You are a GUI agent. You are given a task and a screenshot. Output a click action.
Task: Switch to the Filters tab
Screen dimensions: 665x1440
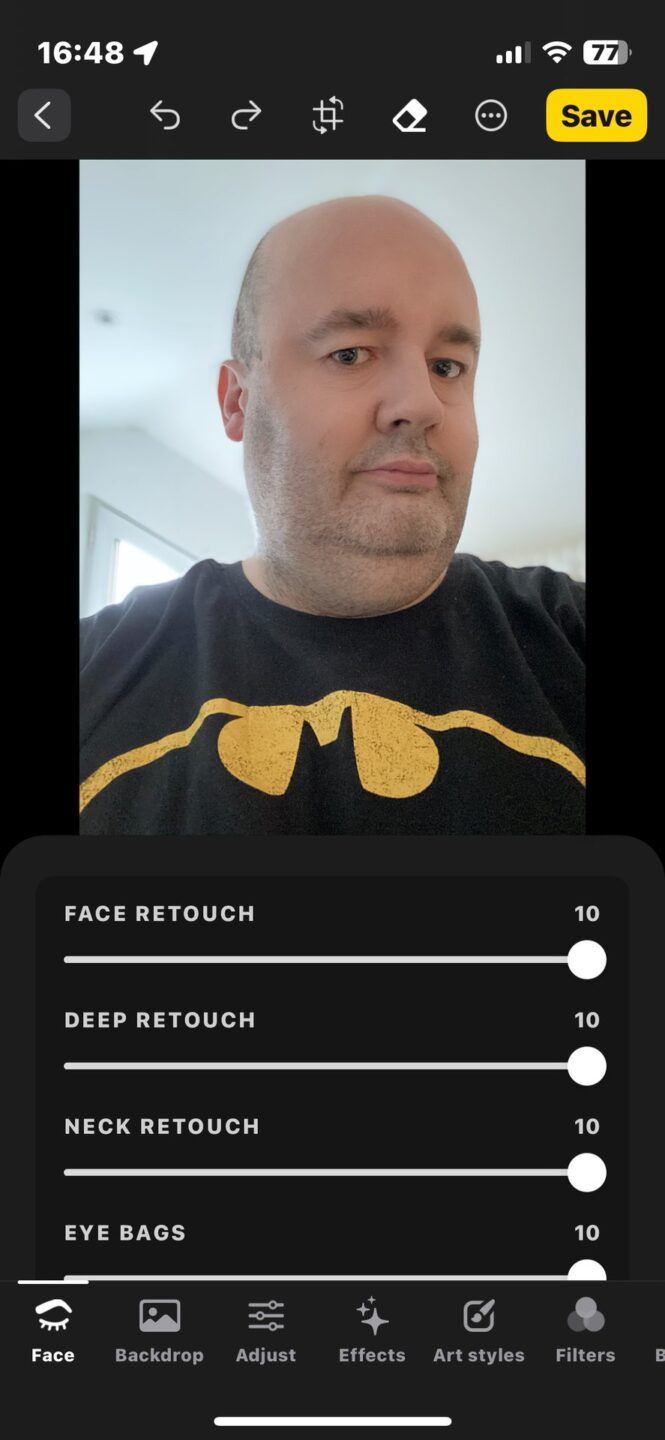pyautogui.click(x=585, y=1331)
